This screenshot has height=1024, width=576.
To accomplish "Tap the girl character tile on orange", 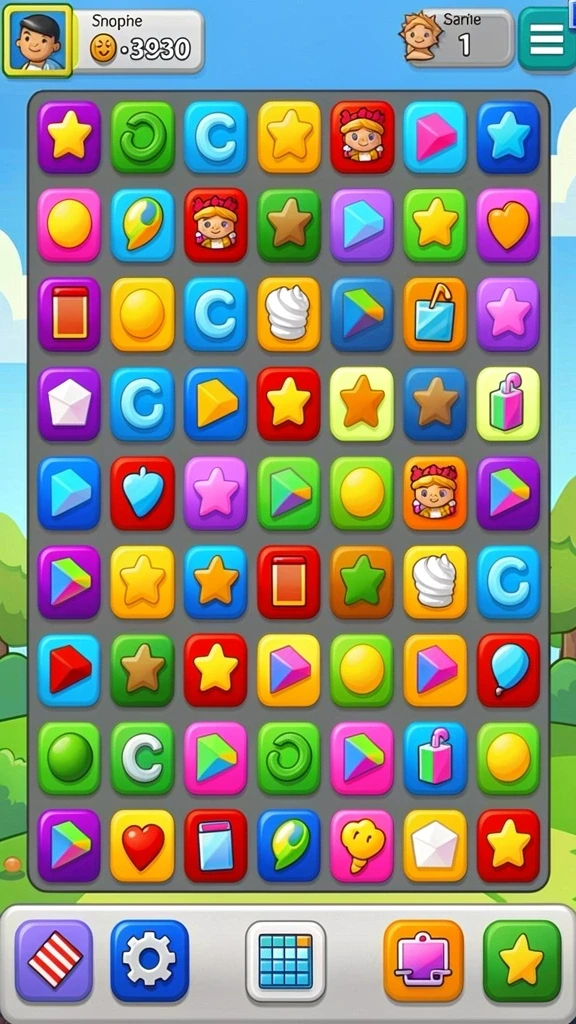I will pyautogui.click(x=435, y=492).
